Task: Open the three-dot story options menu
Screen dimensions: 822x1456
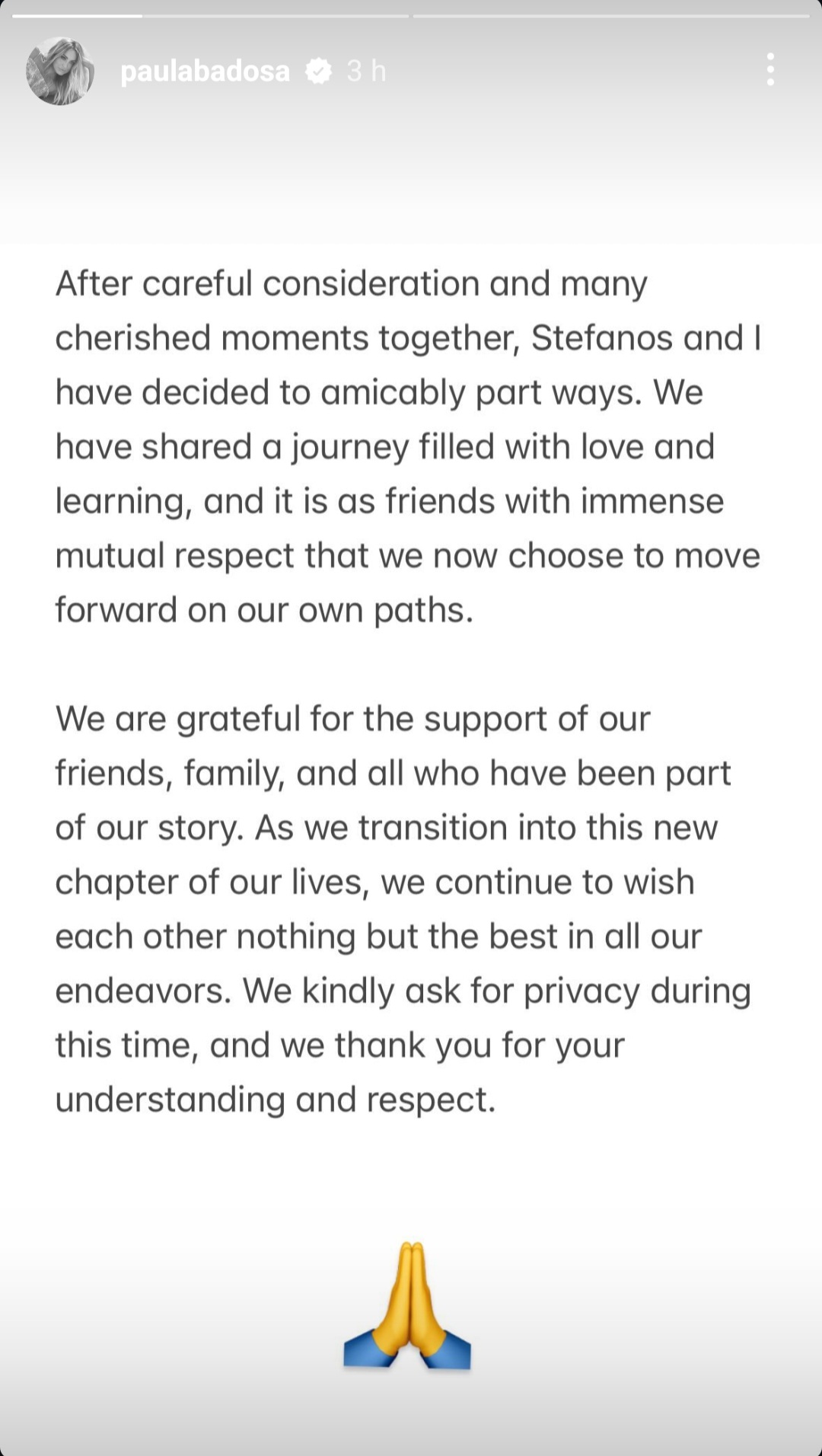Action: (x=770, y=69)
